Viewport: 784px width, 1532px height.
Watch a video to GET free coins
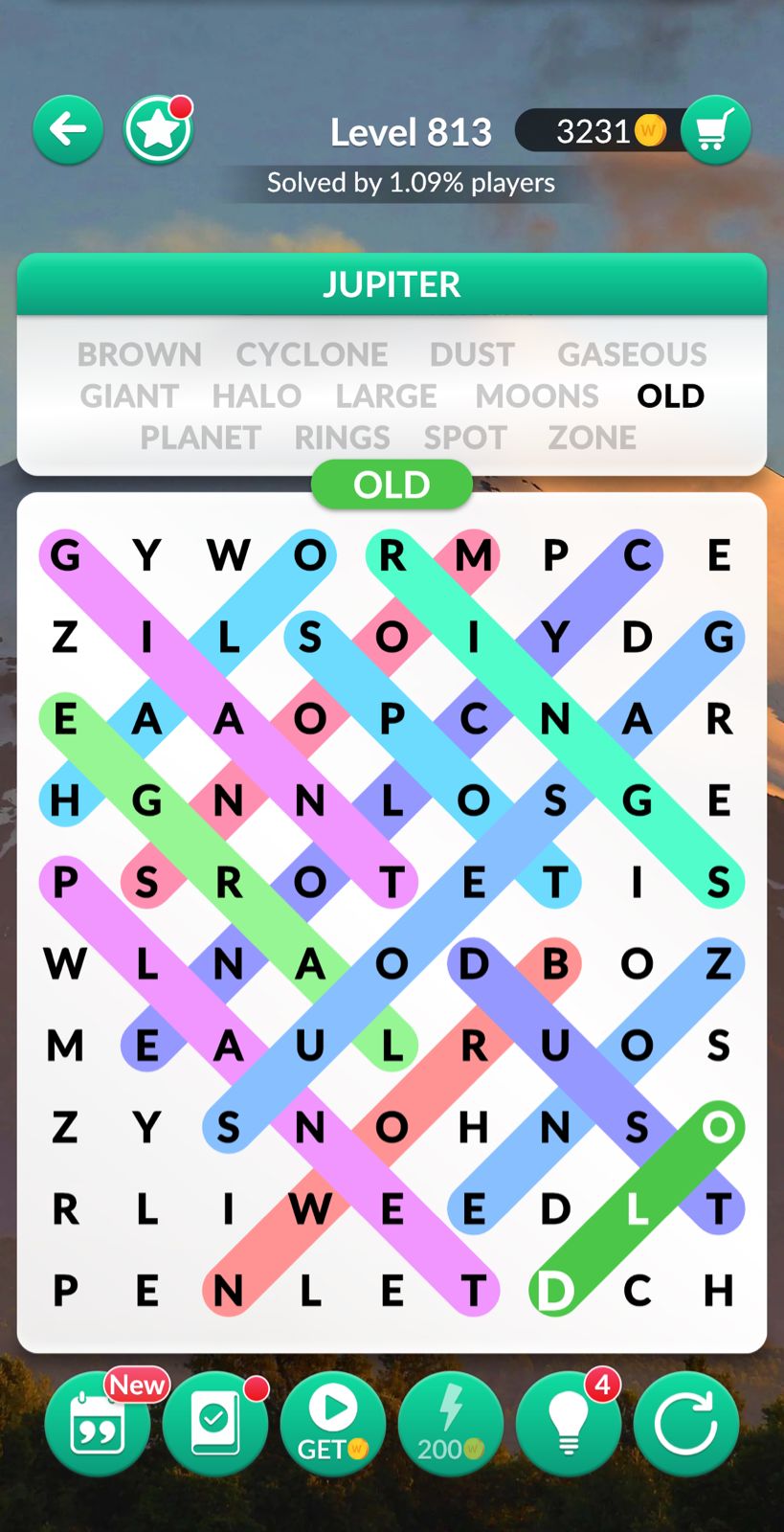332,1424
